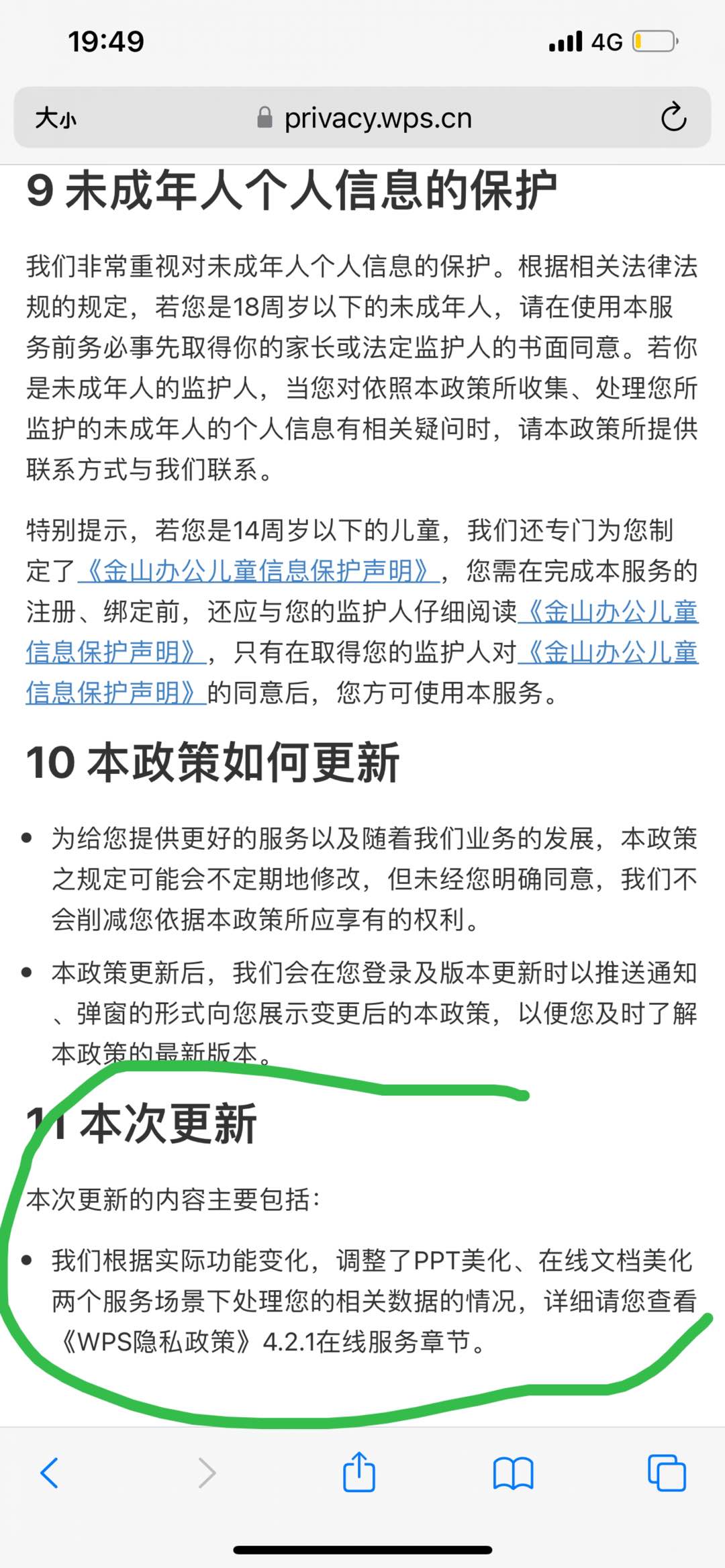Viewport: 725px width, 1568px height.
Task: Open first 《金山办公儿童信息保护声明》 link after 定了
Action: pos(258,571)
